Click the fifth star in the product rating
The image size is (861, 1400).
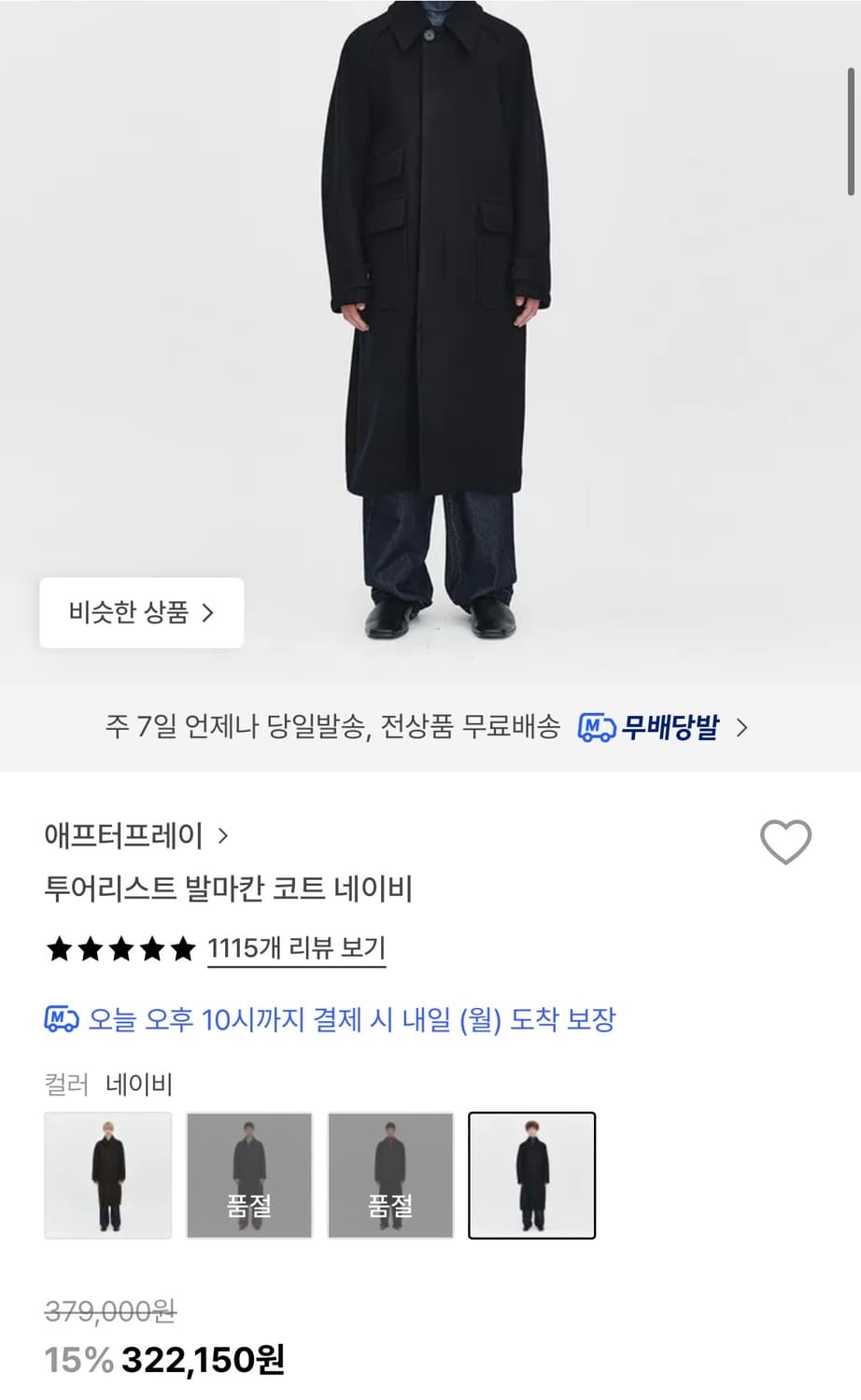point(182,947)
